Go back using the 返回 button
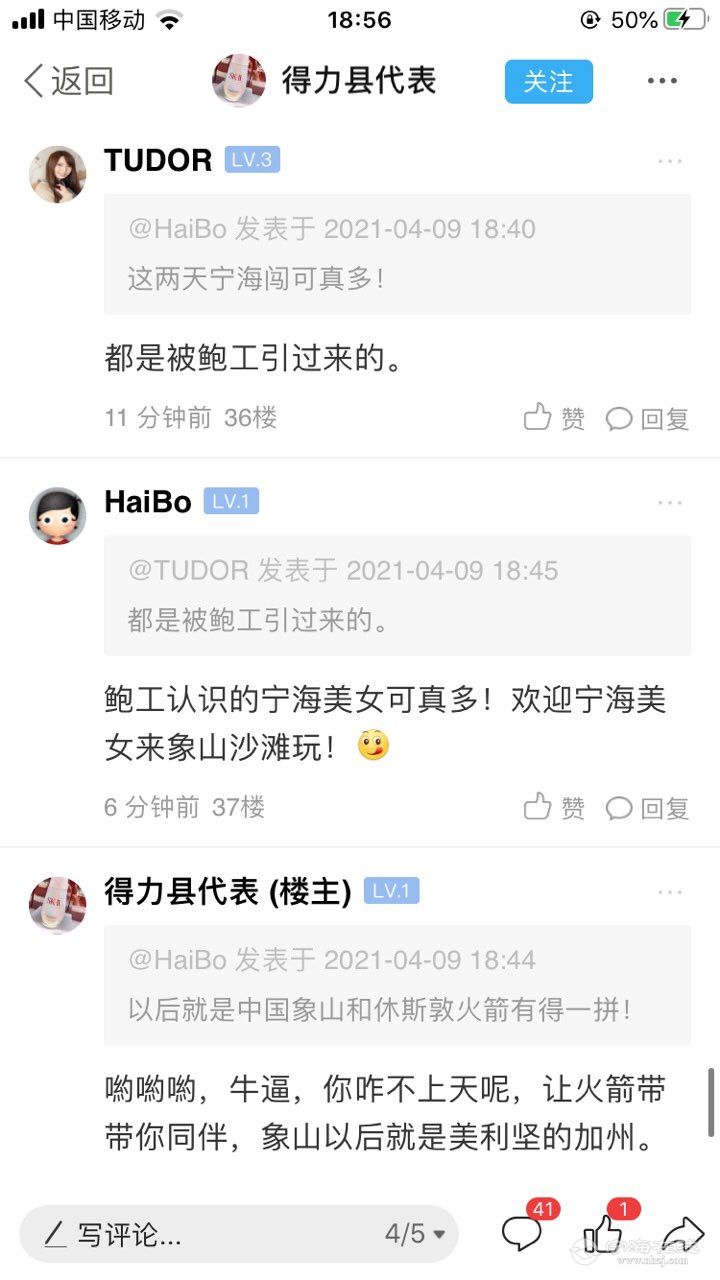The width and height of the screenshot is (720, 1280). (x=68, y=81)
